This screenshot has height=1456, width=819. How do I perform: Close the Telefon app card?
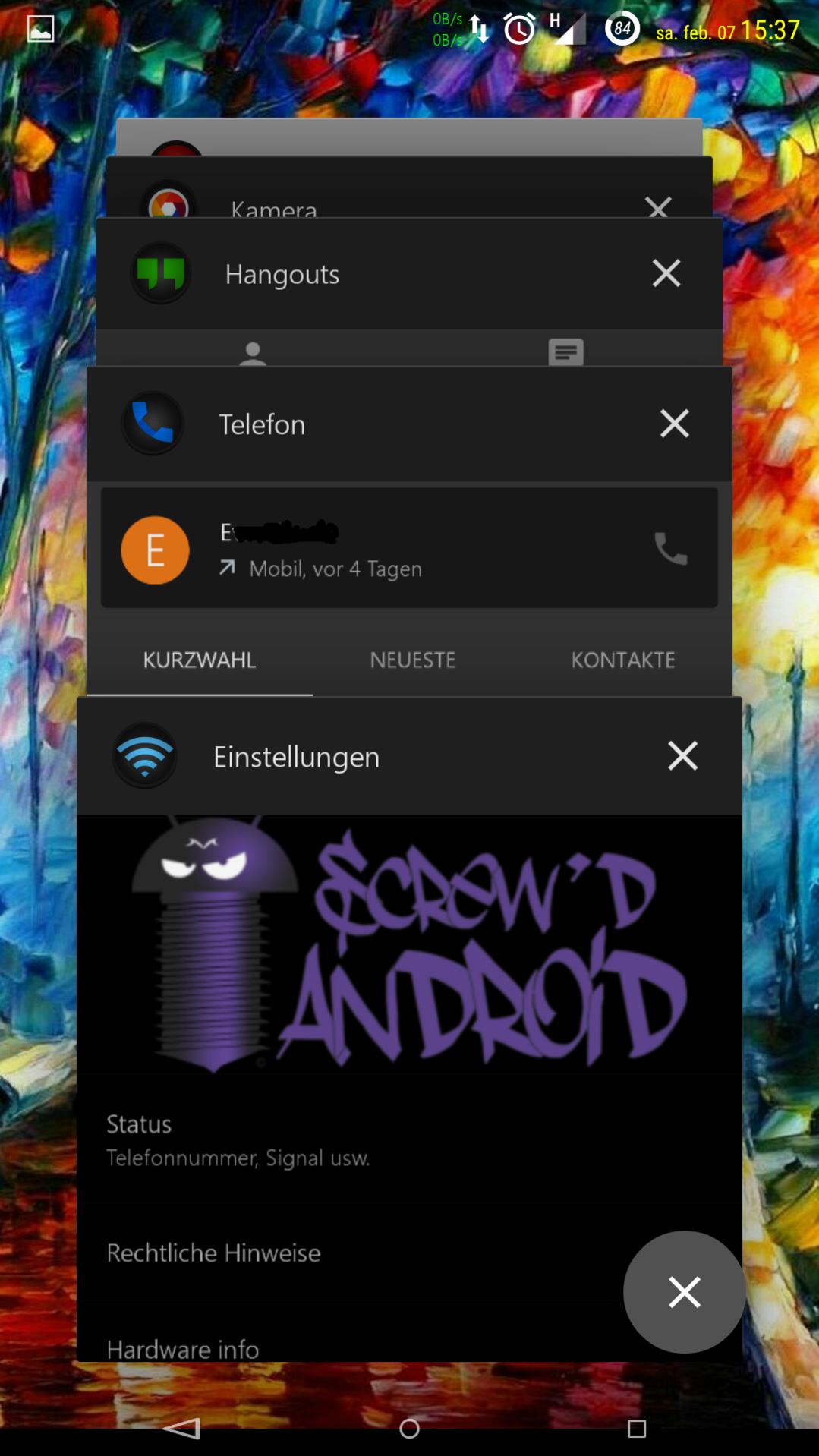(x=674, y=424)
